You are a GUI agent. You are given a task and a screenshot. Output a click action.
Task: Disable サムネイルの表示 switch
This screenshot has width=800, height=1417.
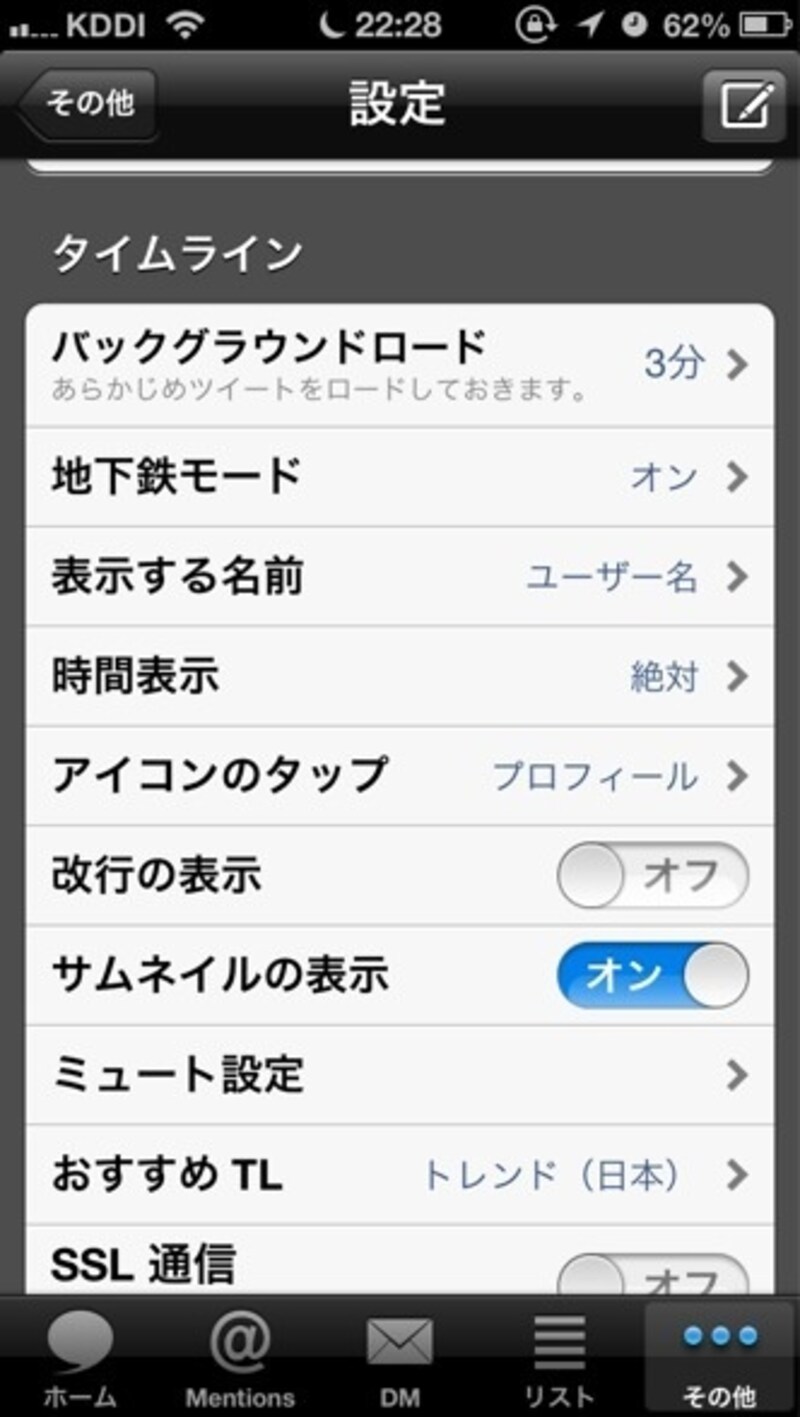tap(652, 975)
